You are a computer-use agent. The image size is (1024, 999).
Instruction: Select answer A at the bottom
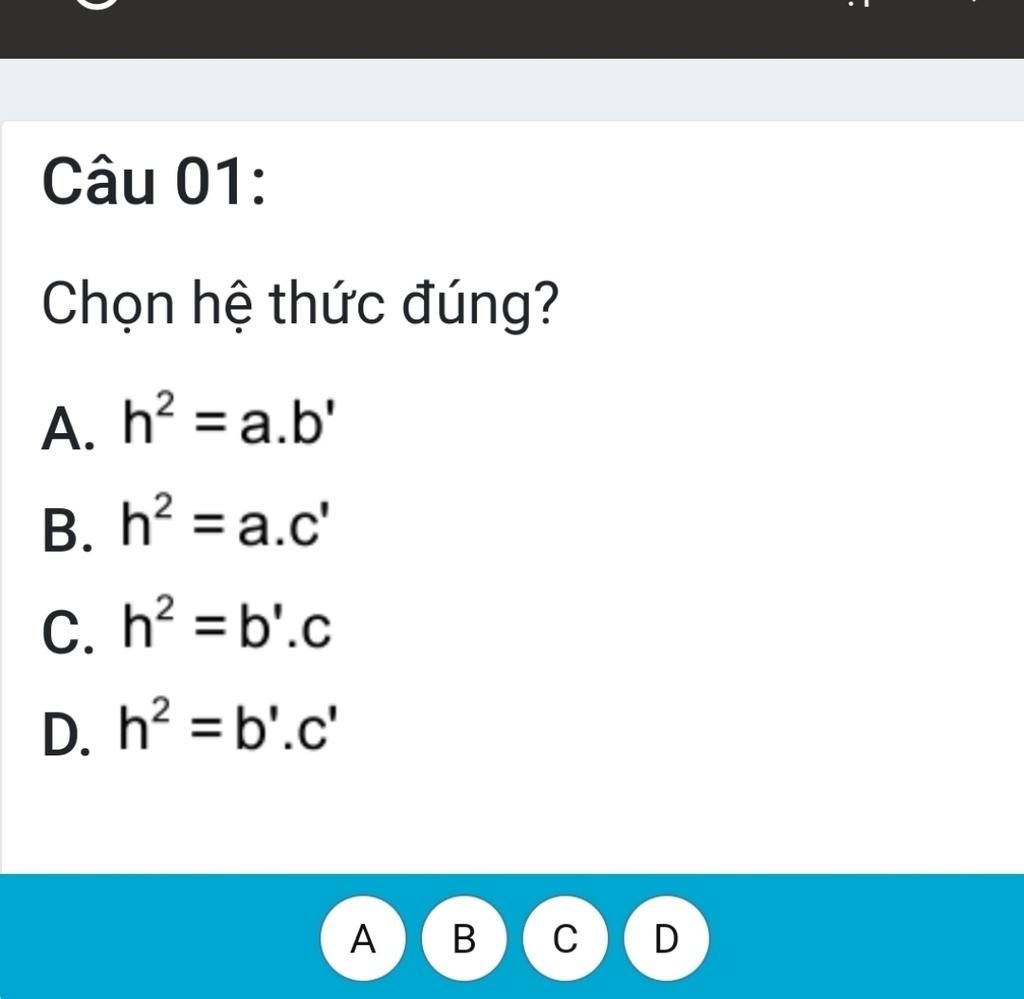(x=364, y=938)
